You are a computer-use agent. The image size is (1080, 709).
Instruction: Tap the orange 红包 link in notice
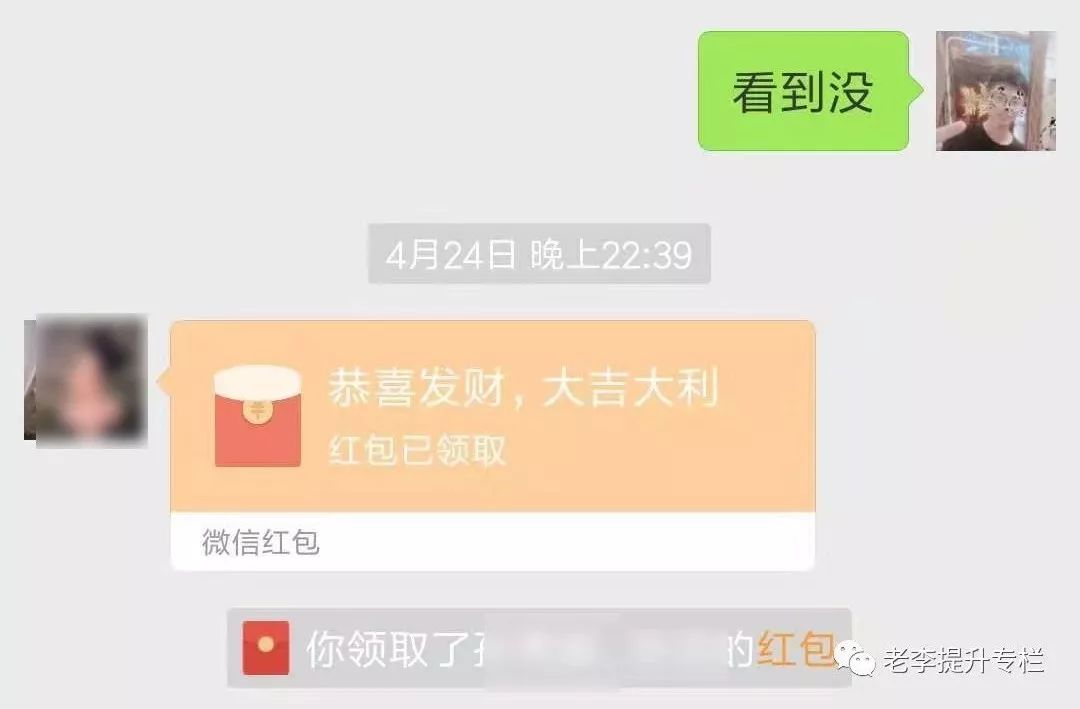pos(796,649)
